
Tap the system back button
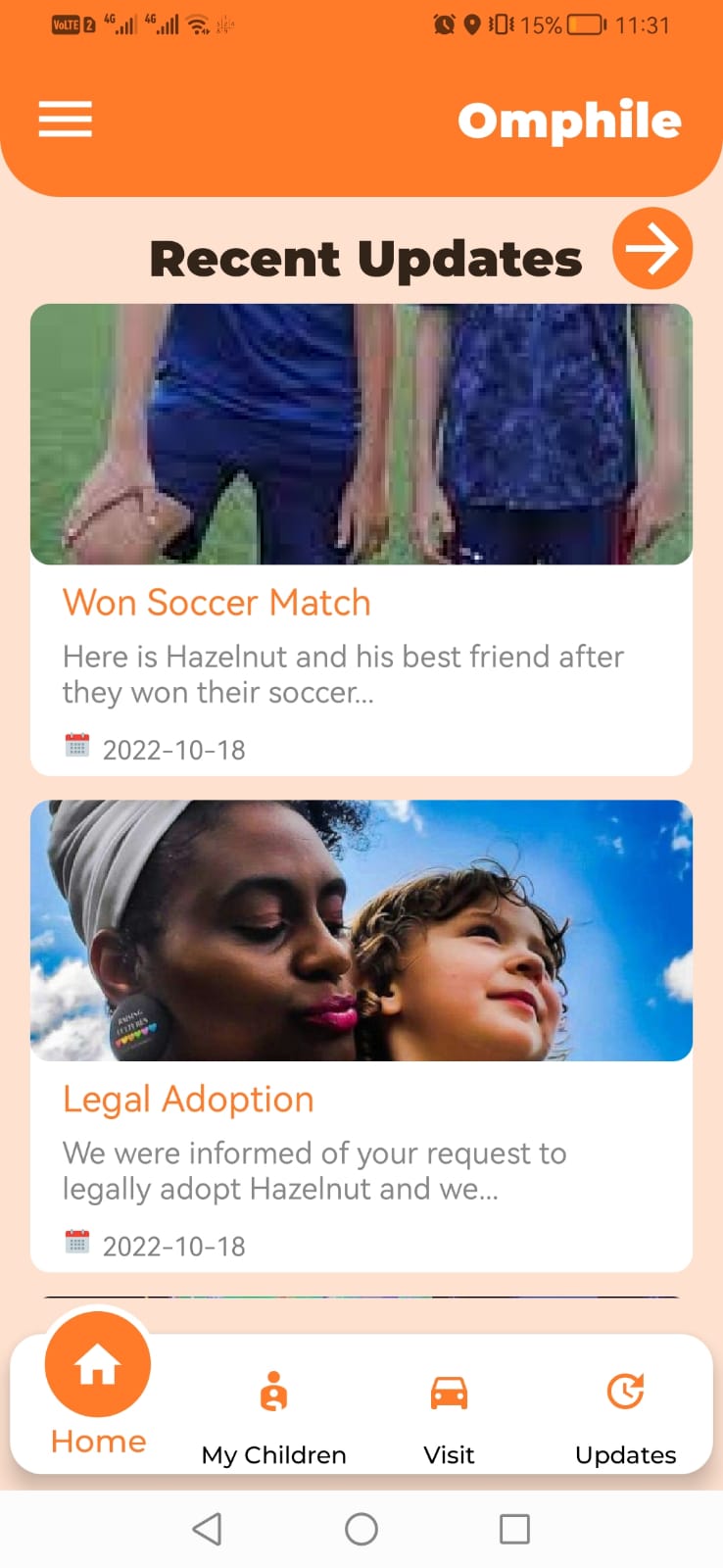coord(207,1529)
